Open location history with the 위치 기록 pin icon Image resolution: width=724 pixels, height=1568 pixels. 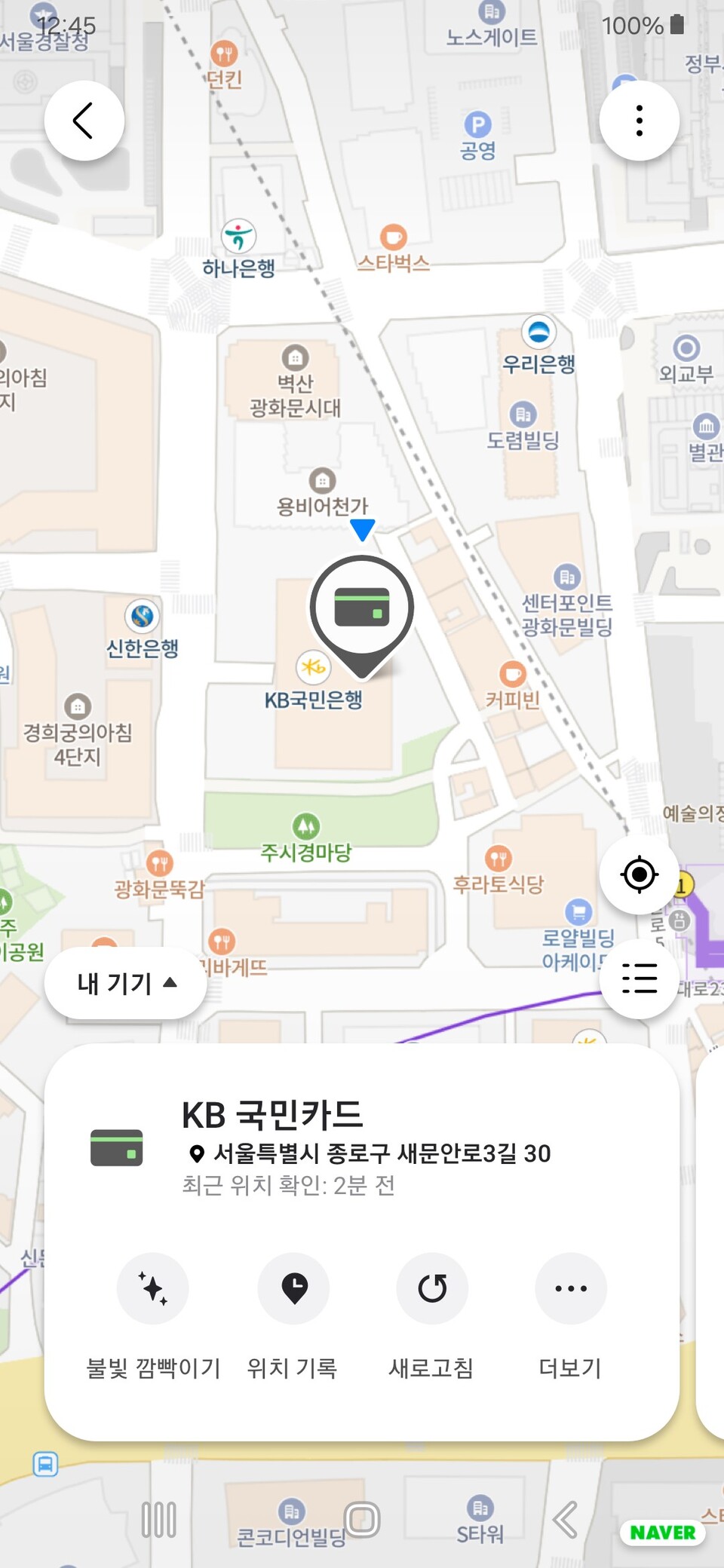[293, 1288]
